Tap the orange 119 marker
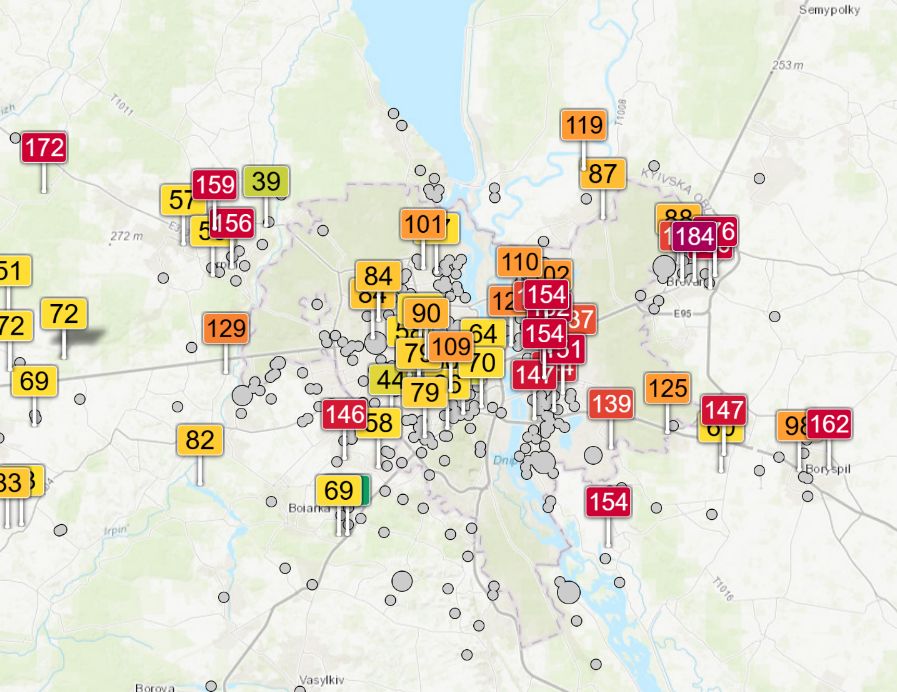The width and height of the screenshot is (897, 692). click(584, 125)
